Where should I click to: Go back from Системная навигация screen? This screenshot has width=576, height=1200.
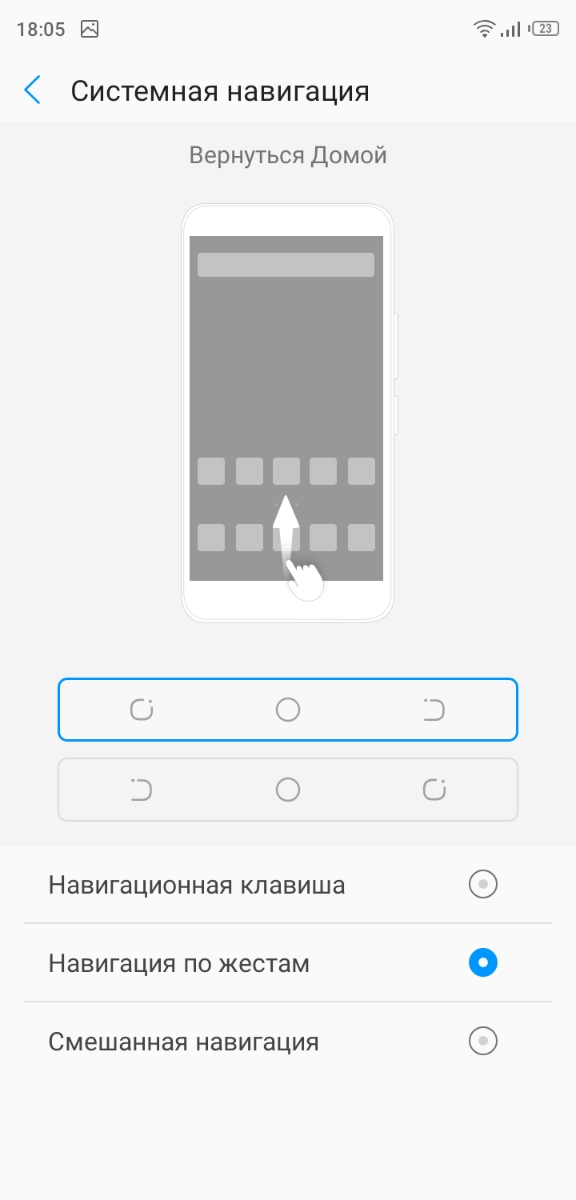click(x=33, y=91)
